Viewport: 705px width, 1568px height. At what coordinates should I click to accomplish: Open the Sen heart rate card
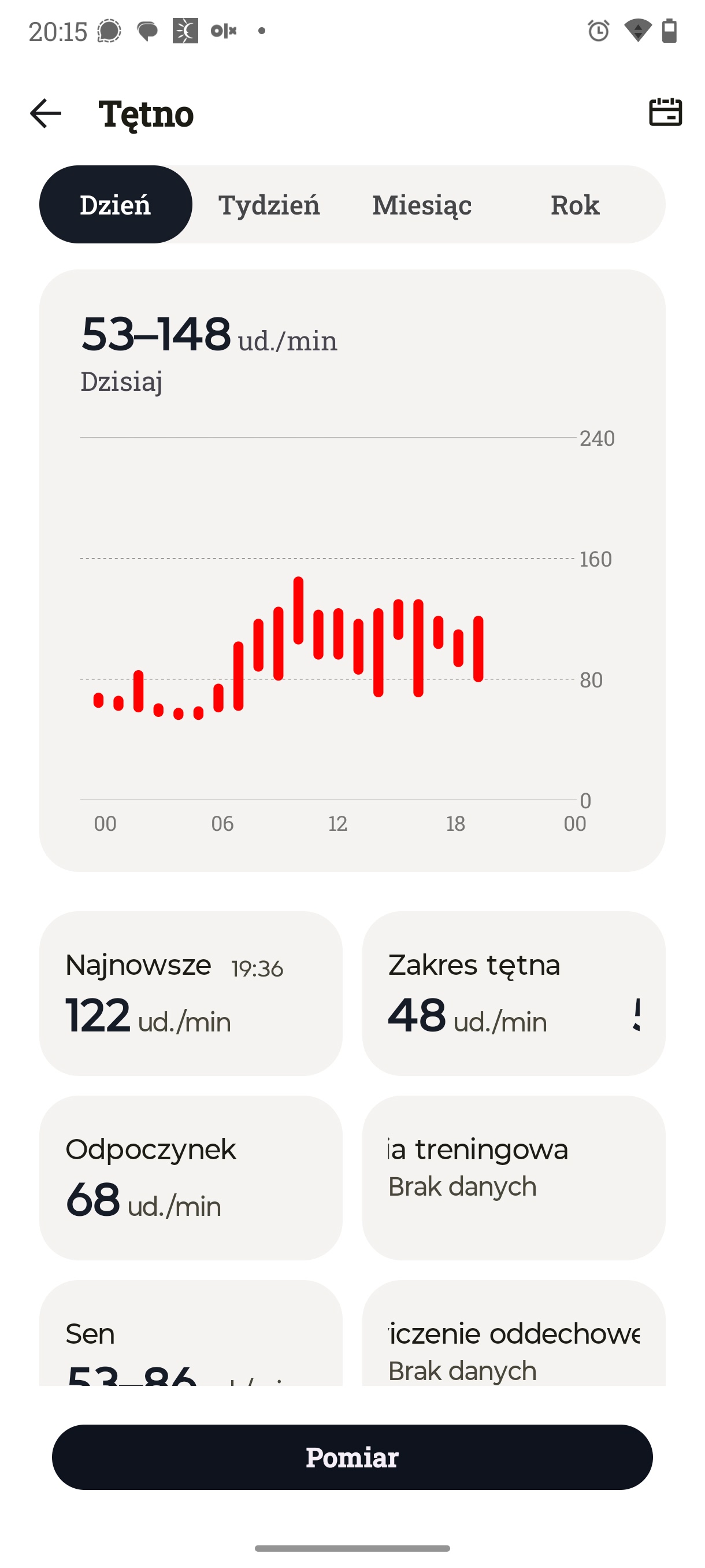click(x=190, y=1333)
